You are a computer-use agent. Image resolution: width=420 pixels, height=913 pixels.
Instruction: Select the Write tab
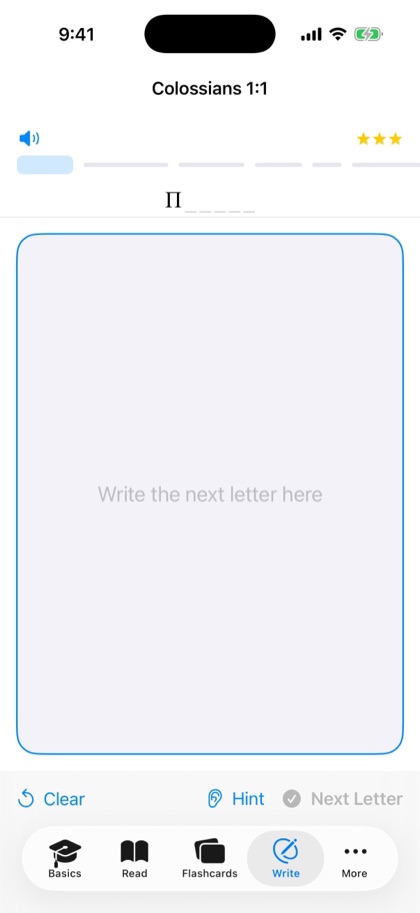tap(285, 858)
